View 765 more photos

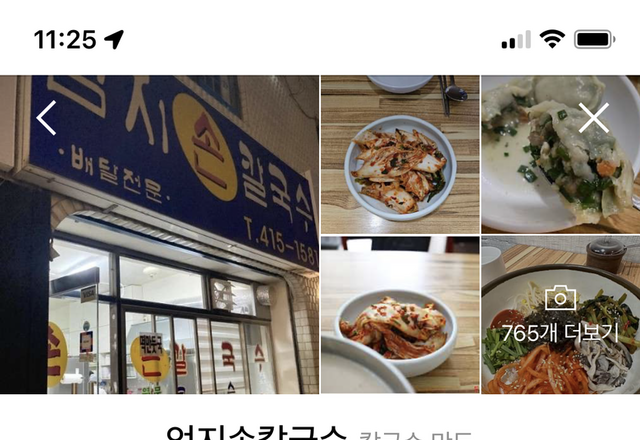561,315
